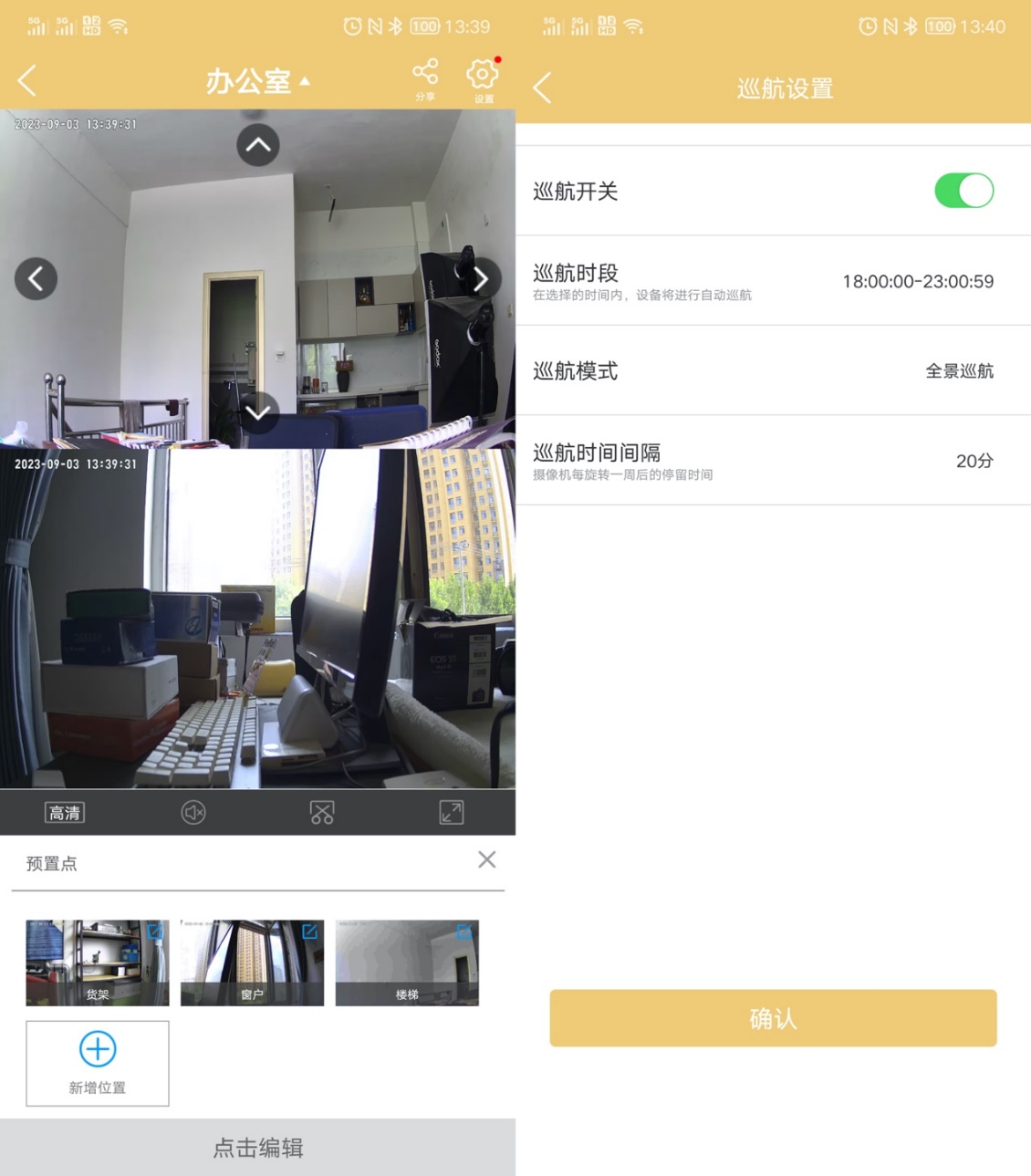
Task: Pan the camera upward
Action: 257,145
